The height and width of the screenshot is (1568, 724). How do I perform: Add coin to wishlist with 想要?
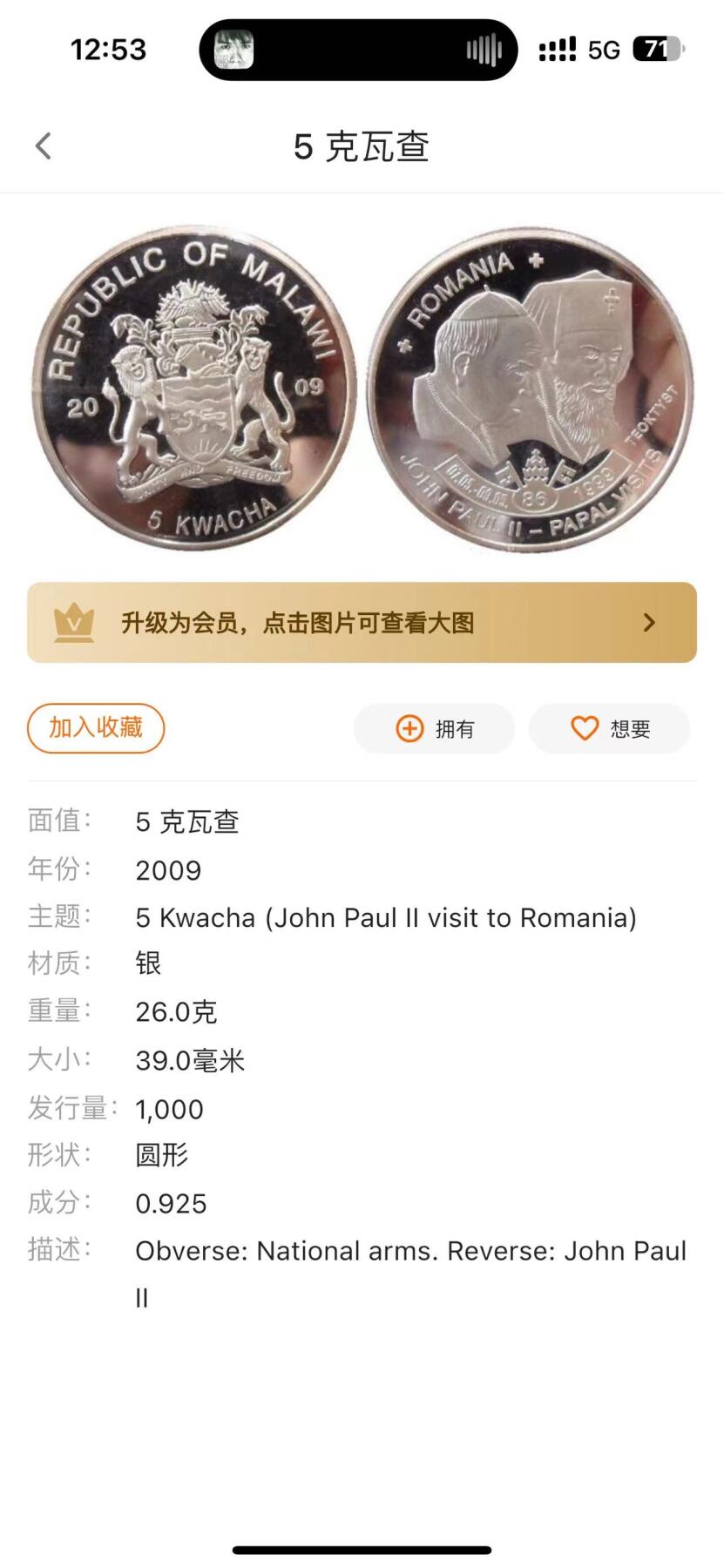(x=609, y=729)
